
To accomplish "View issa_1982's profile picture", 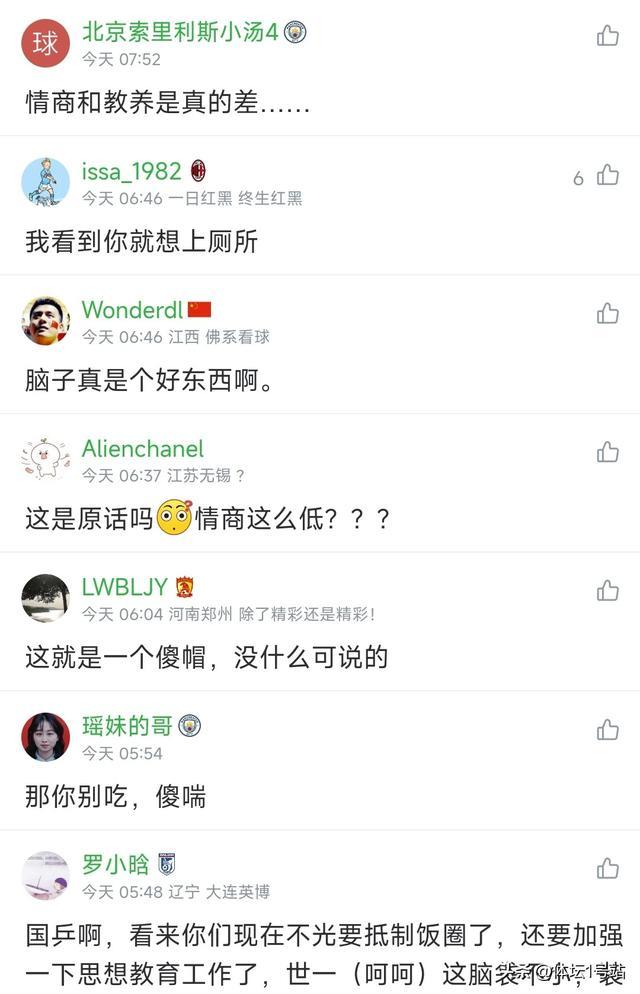I will 45,182.
